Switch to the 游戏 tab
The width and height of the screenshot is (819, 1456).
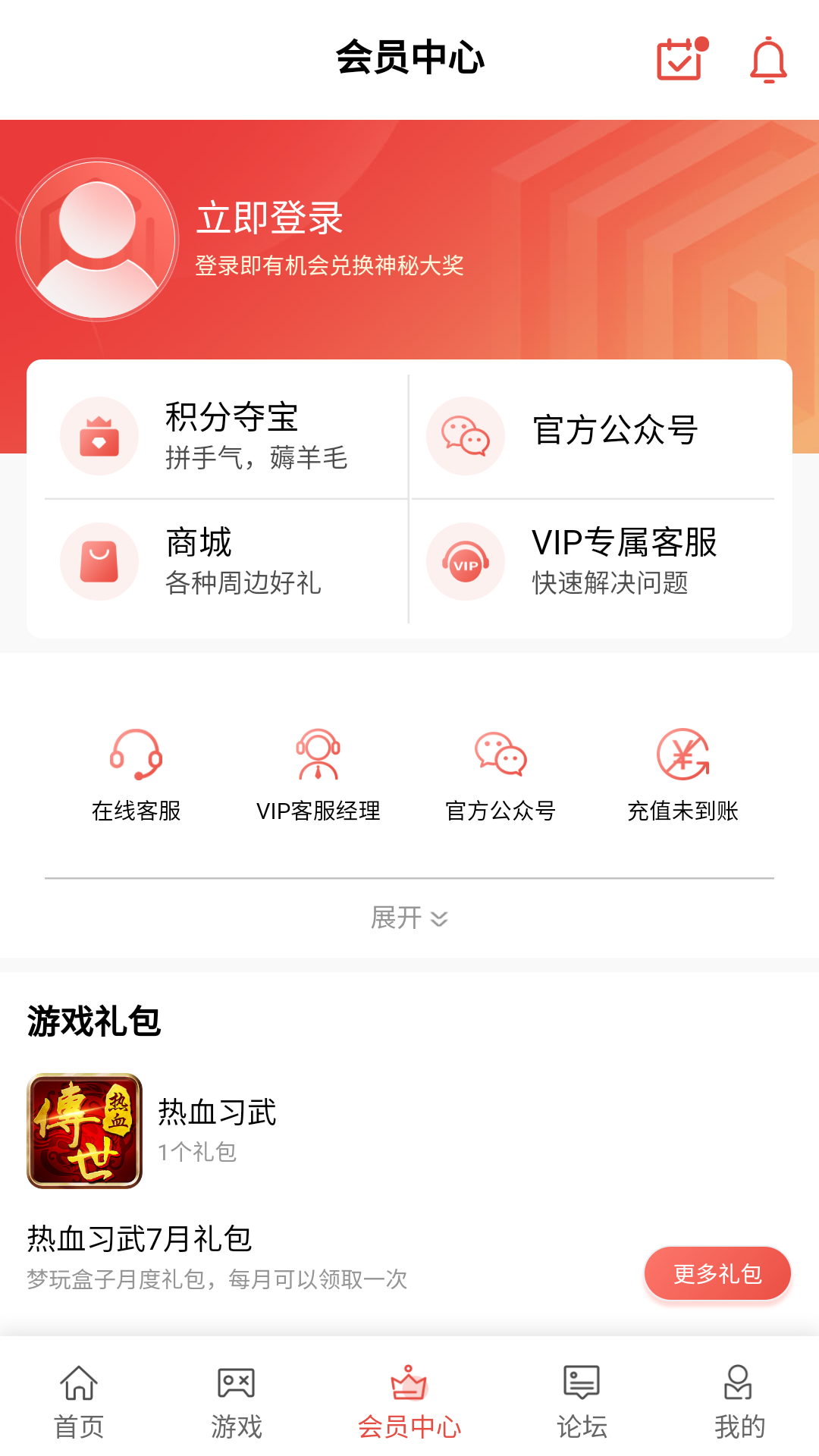(x=237, y=1403)
